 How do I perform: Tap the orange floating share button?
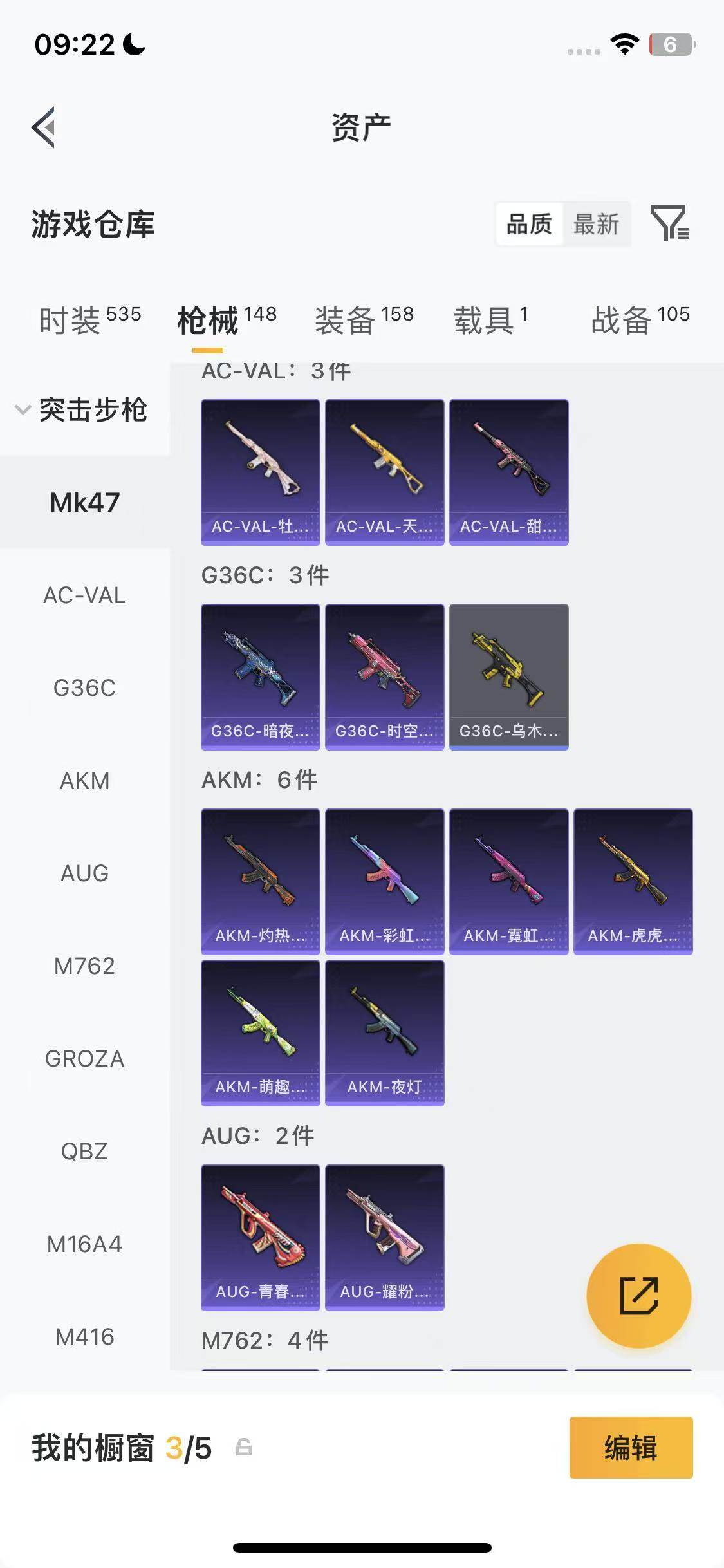[638, 1296]
